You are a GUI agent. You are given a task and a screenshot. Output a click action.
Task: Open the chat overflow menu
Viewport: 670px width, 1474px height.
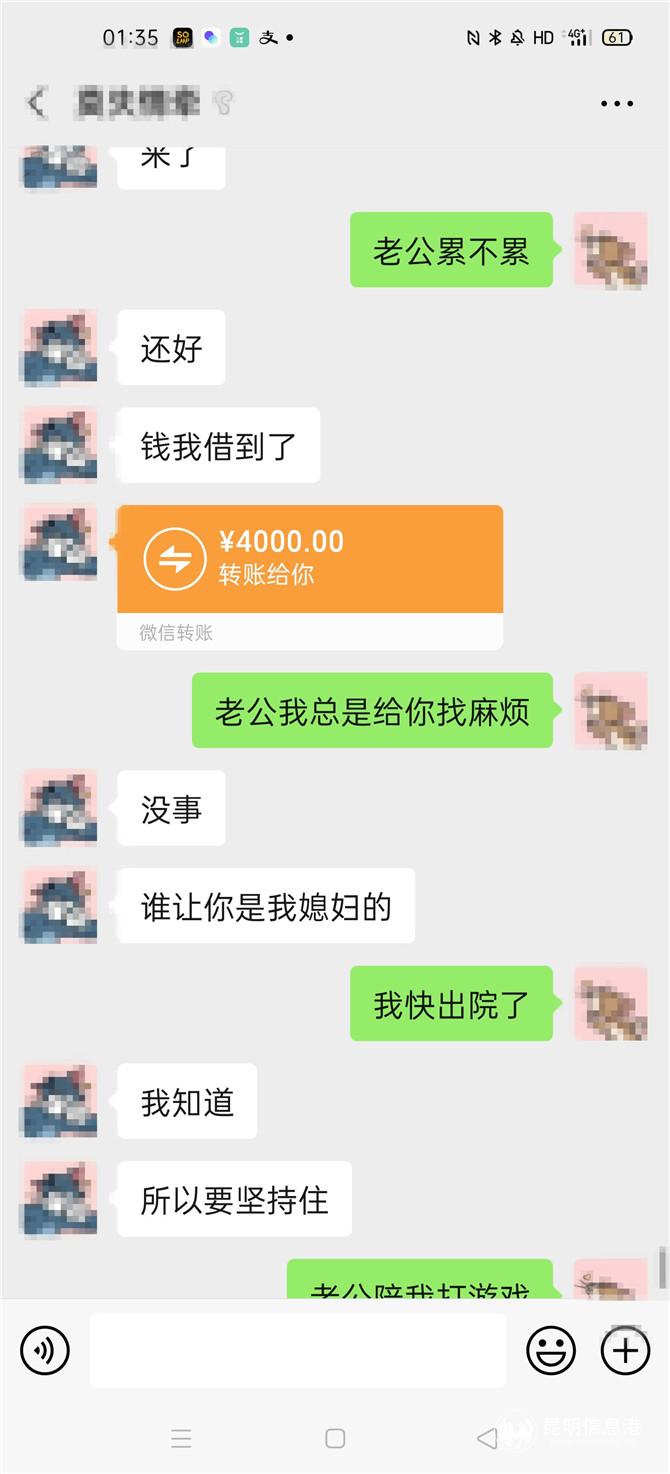[616, 103]
